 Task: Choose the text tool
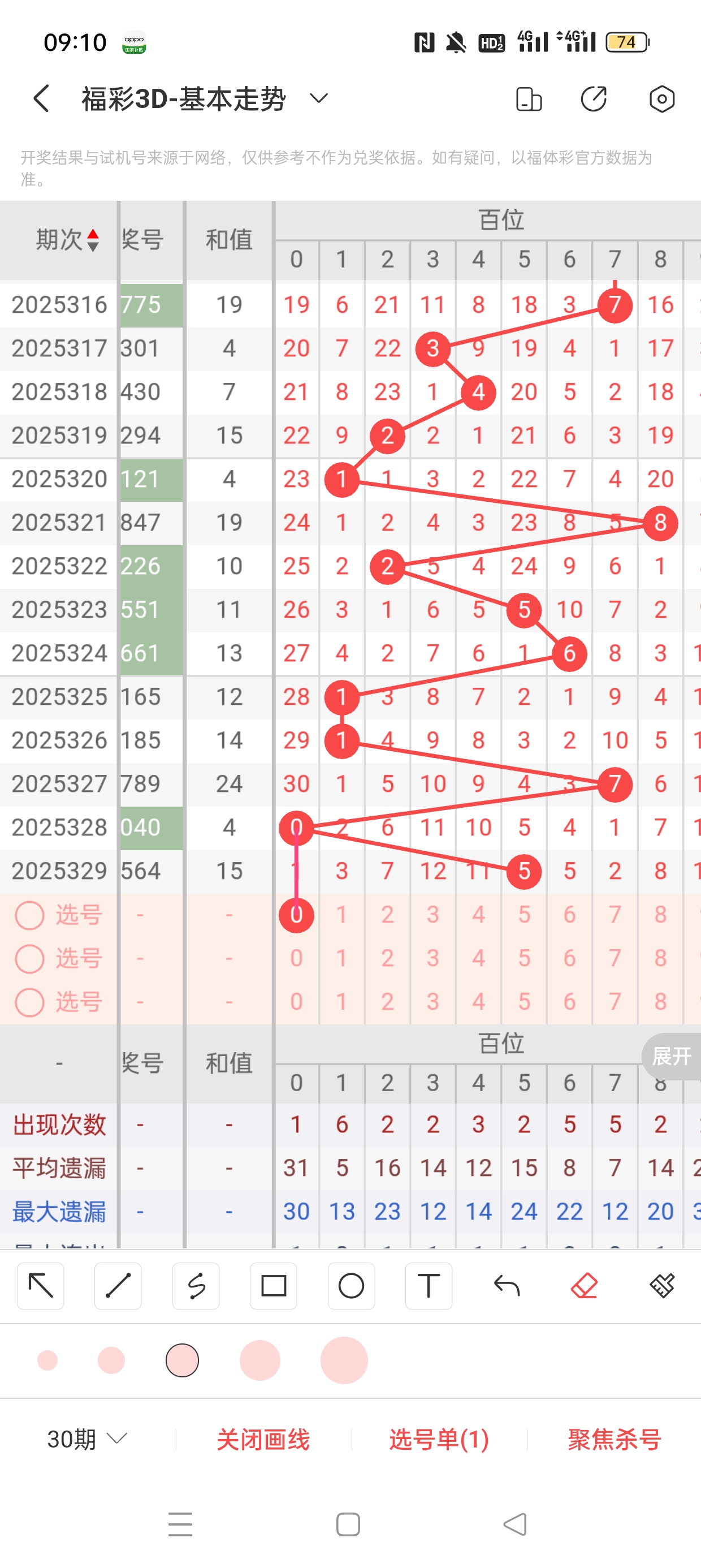pyautogui.click(x=429, y=1286)
